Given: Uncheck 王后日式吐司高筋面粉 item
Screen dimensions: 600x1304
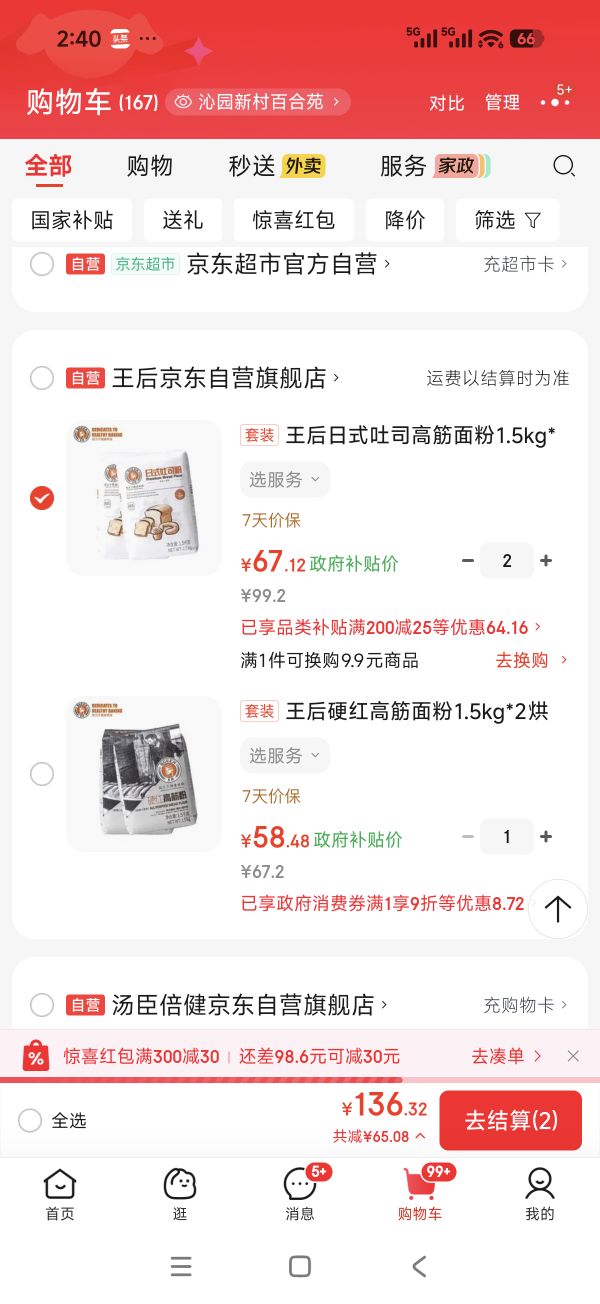Looking at the screenshot, I should point(42,498).
